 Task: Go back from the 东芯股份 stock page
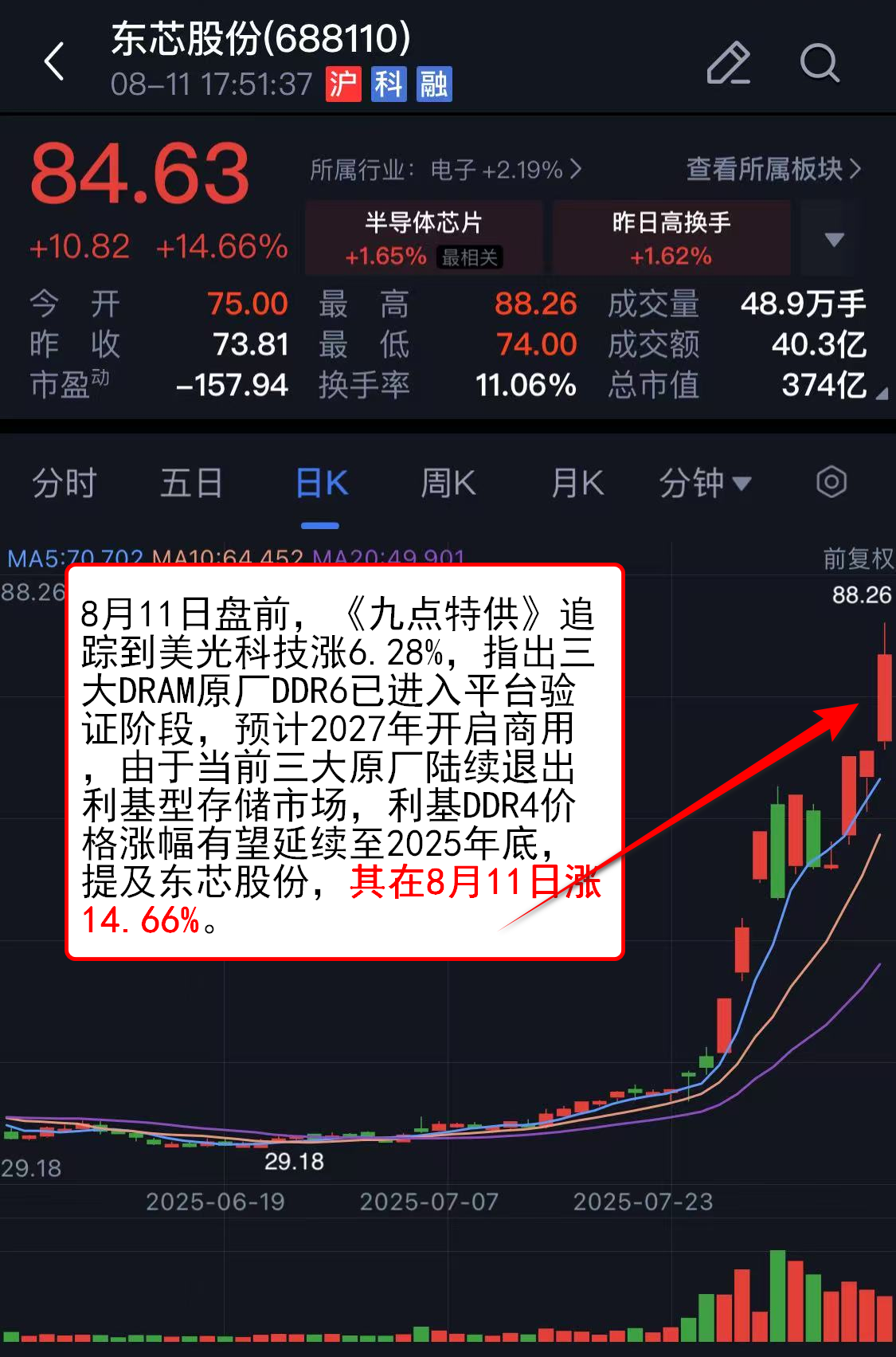(x=54, y=62)
